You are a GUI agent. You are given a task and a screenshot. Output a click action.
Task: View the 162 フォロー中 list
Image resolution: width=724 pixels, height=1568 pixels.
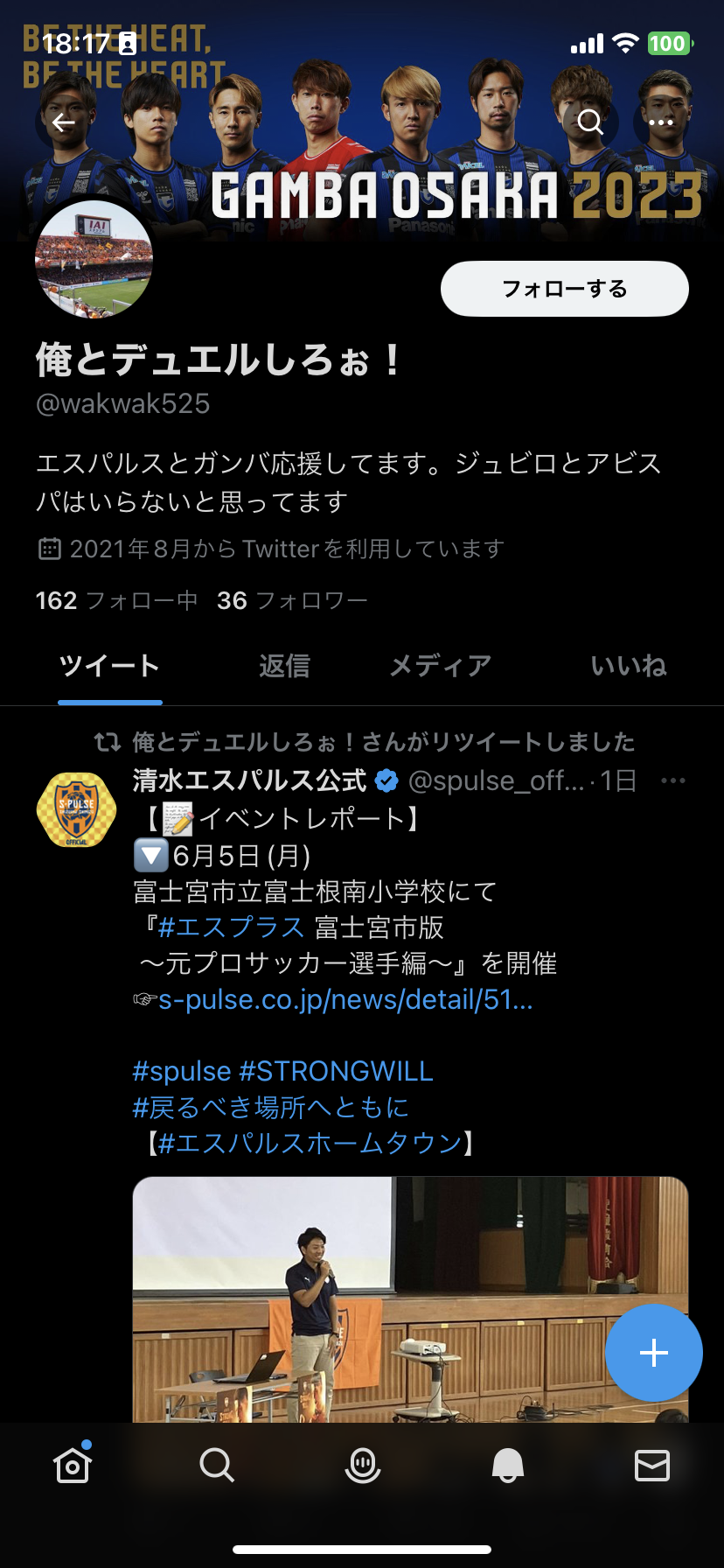(x=116, y=600)
